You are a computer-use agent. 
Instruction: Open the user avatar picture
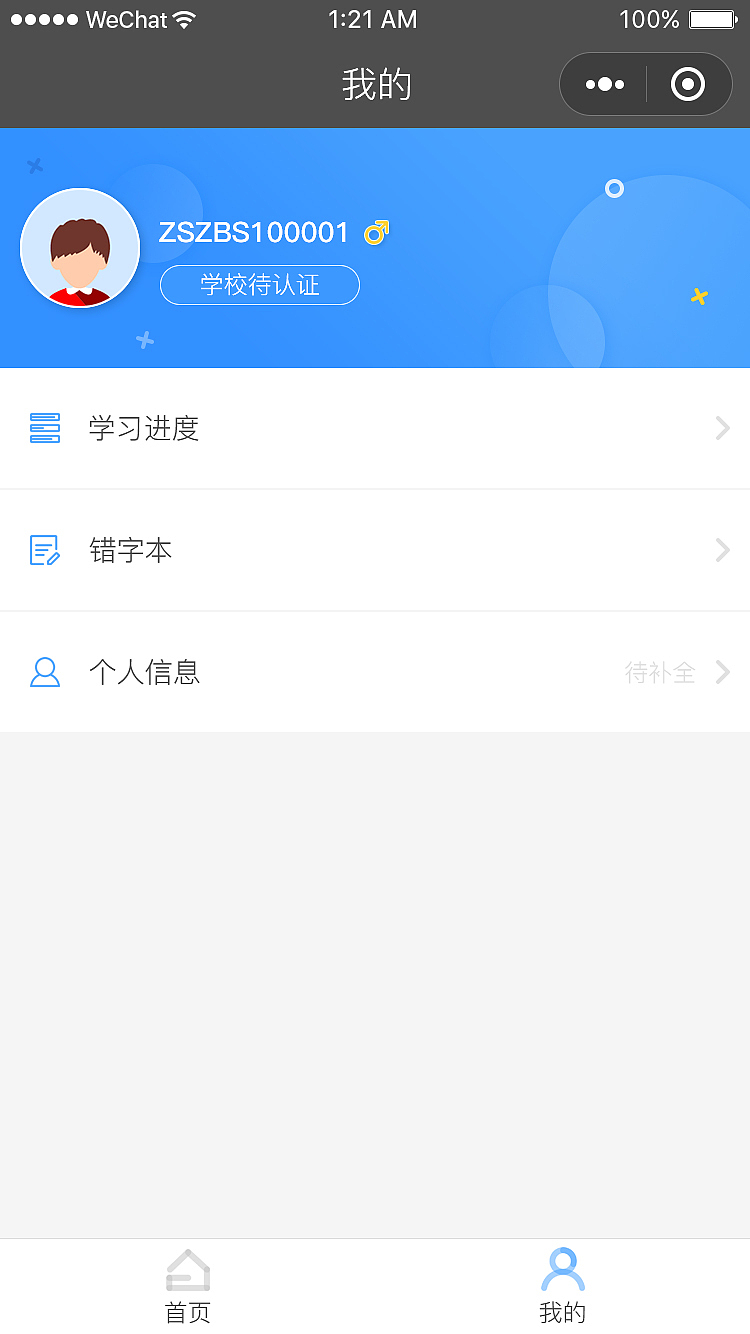[x=80, y=248]
